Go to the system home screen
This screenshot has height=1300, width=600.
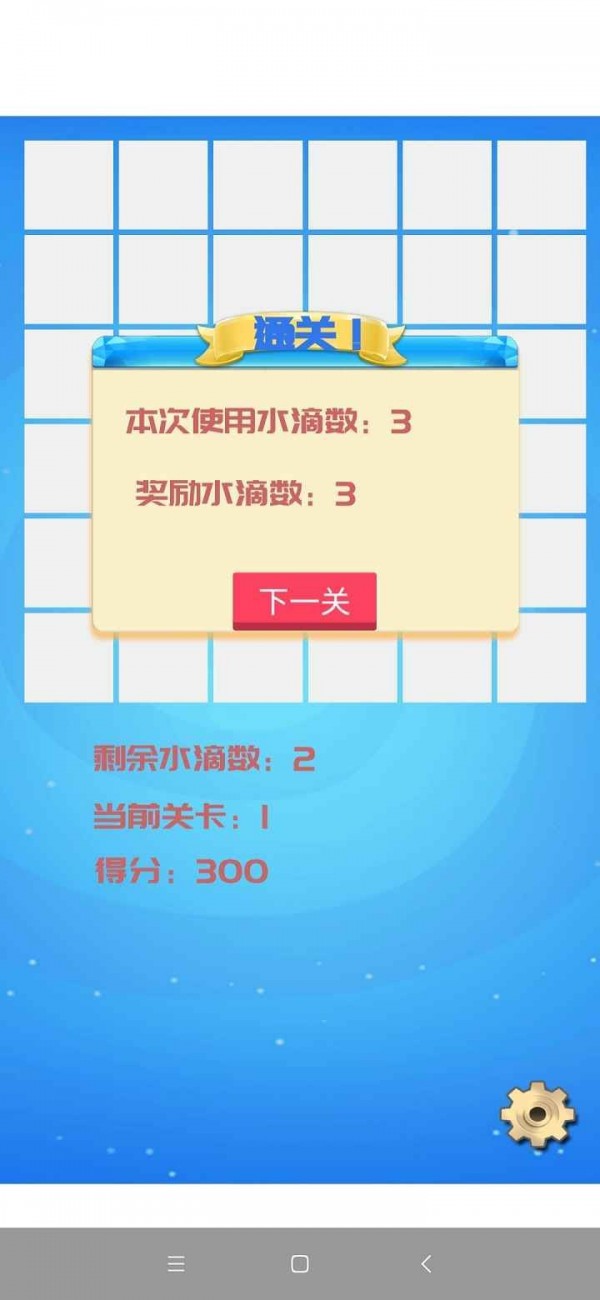pyautogui.click(x=299, y=1264)
